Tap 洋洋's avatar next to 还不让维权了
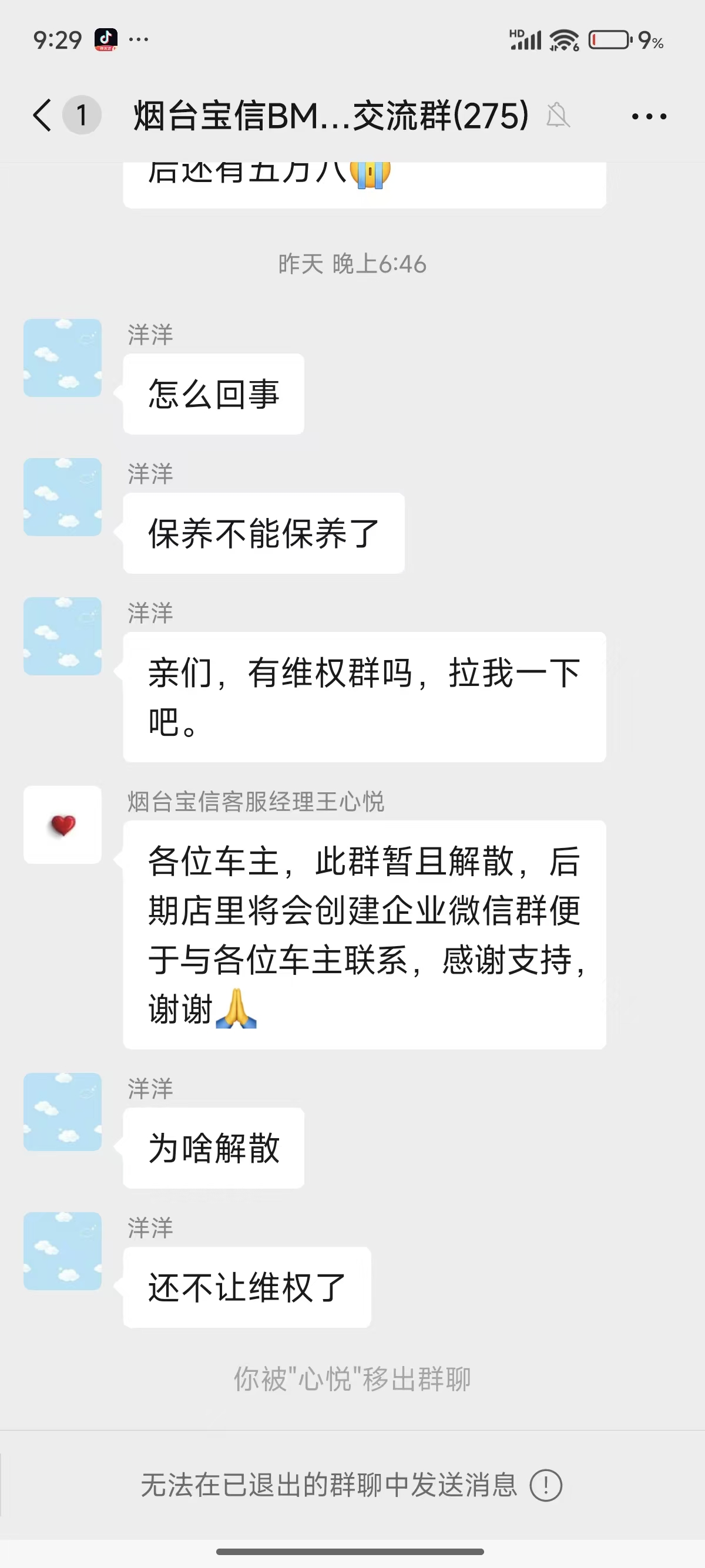The image size is (705, 1568). [62, 1251]
